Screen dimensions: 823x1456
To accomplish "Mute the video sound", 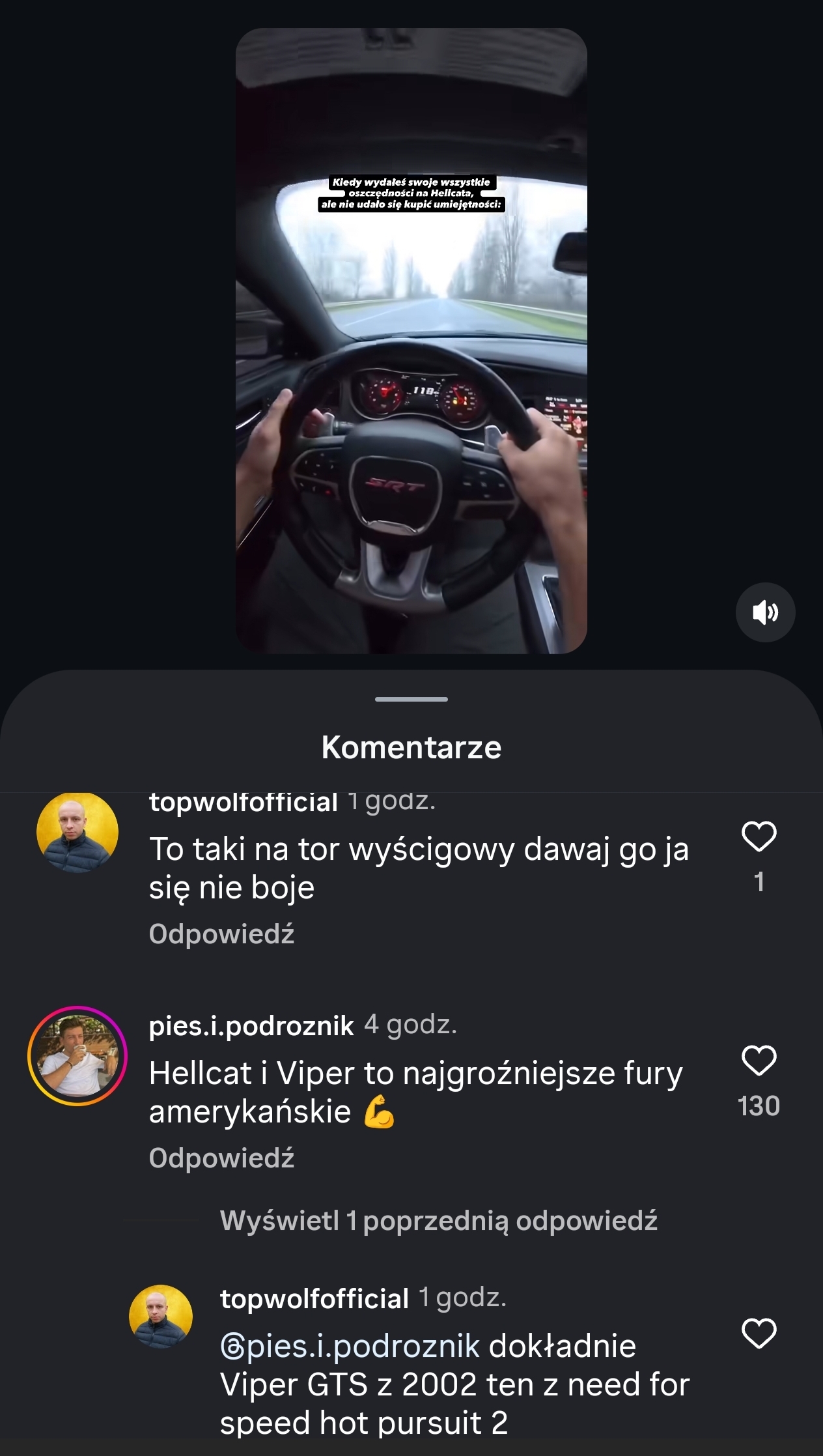I will 765,612.
